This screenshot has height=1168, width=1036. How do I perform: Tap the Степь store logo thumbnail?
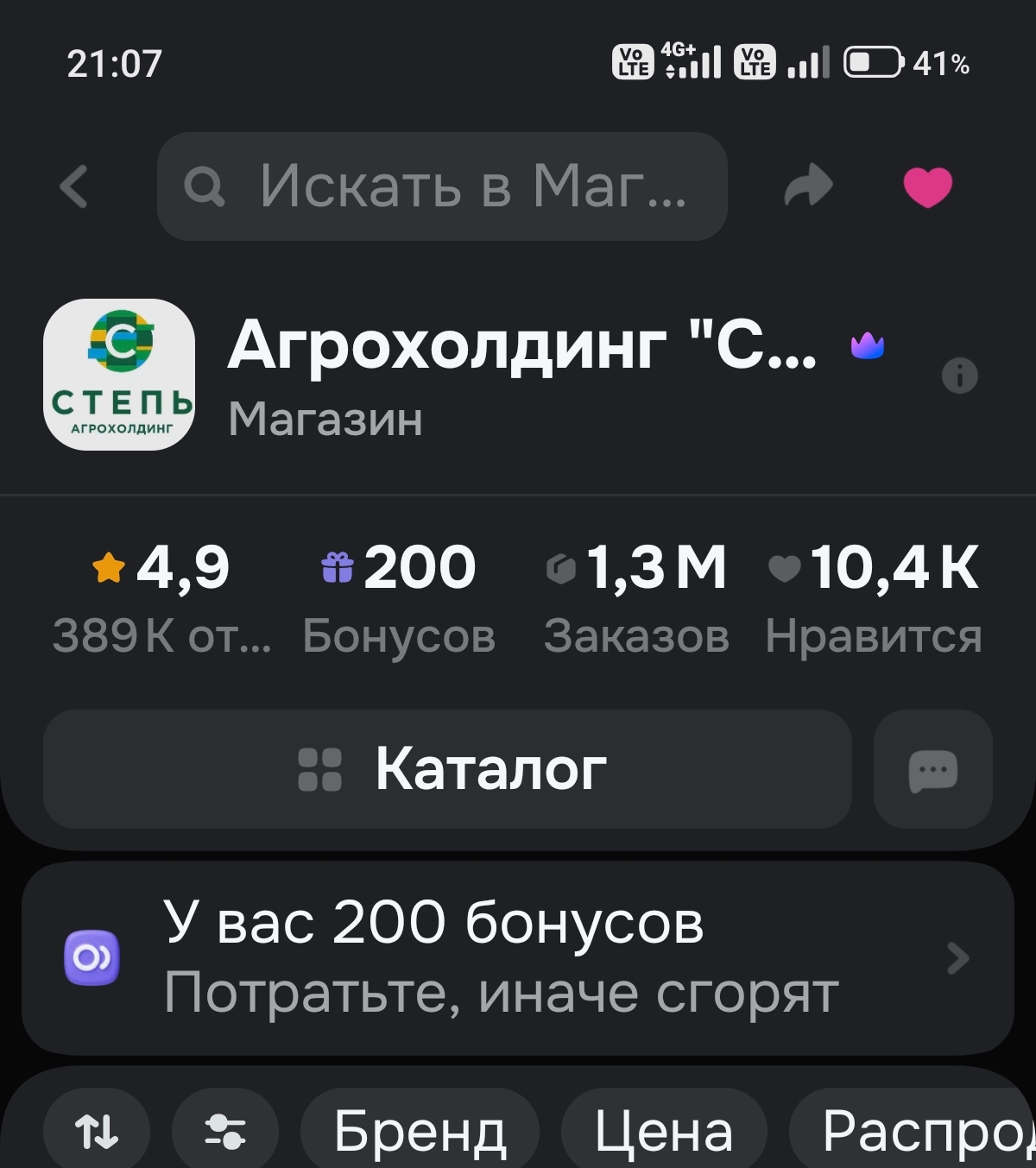119,375
